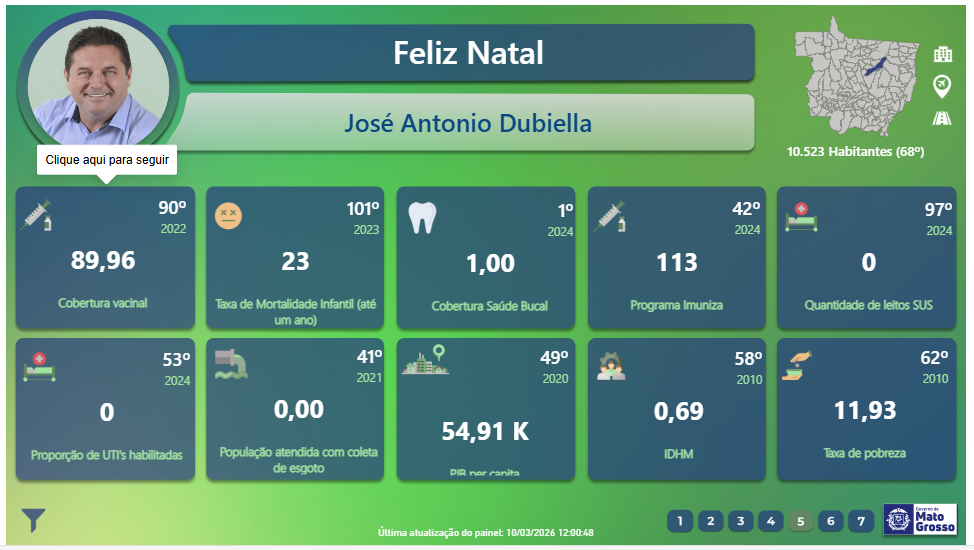Select the road icon beside the map
This screenshot has height=550, width=974.
click(941, 118)
